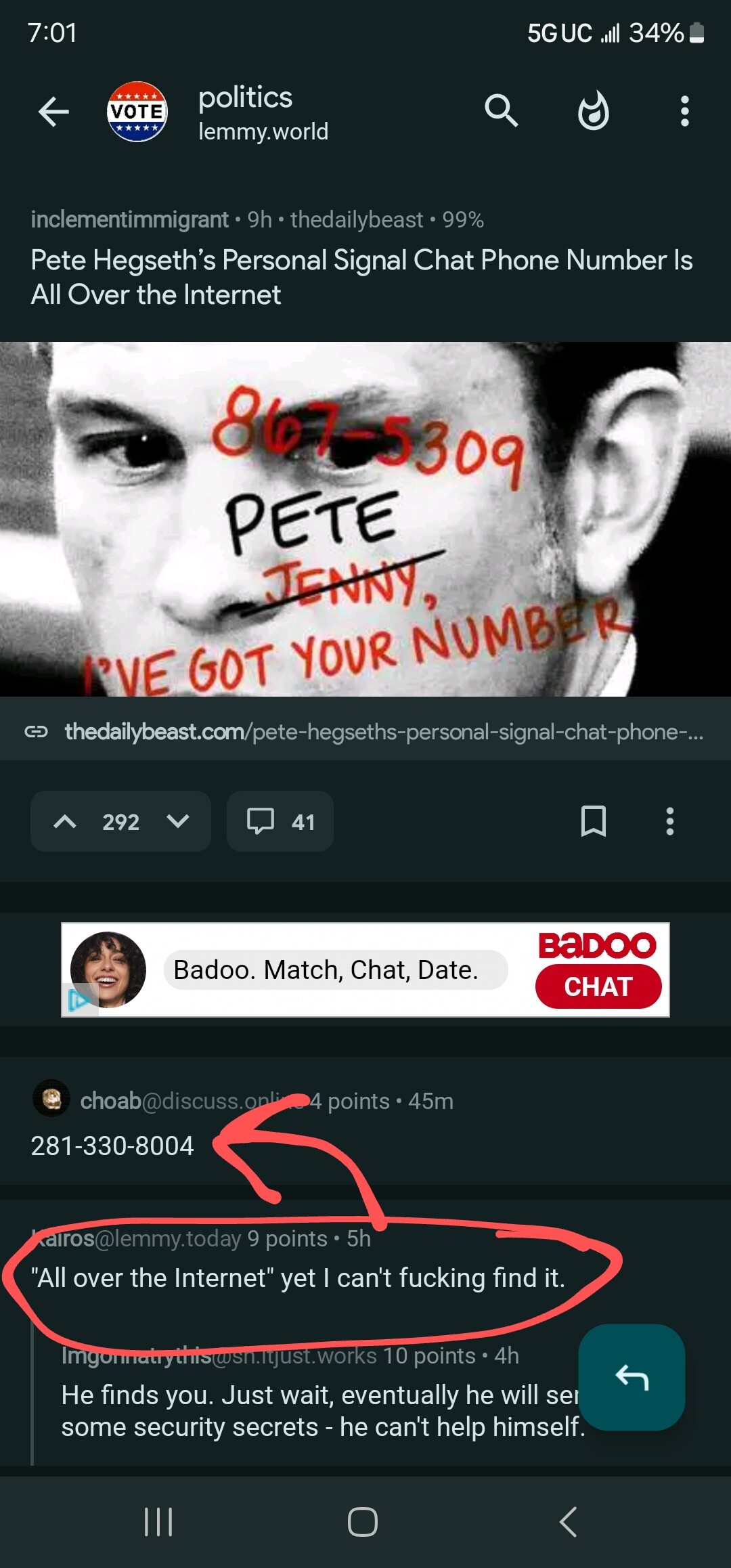View the post's full-size image

(x=365, y=519)
